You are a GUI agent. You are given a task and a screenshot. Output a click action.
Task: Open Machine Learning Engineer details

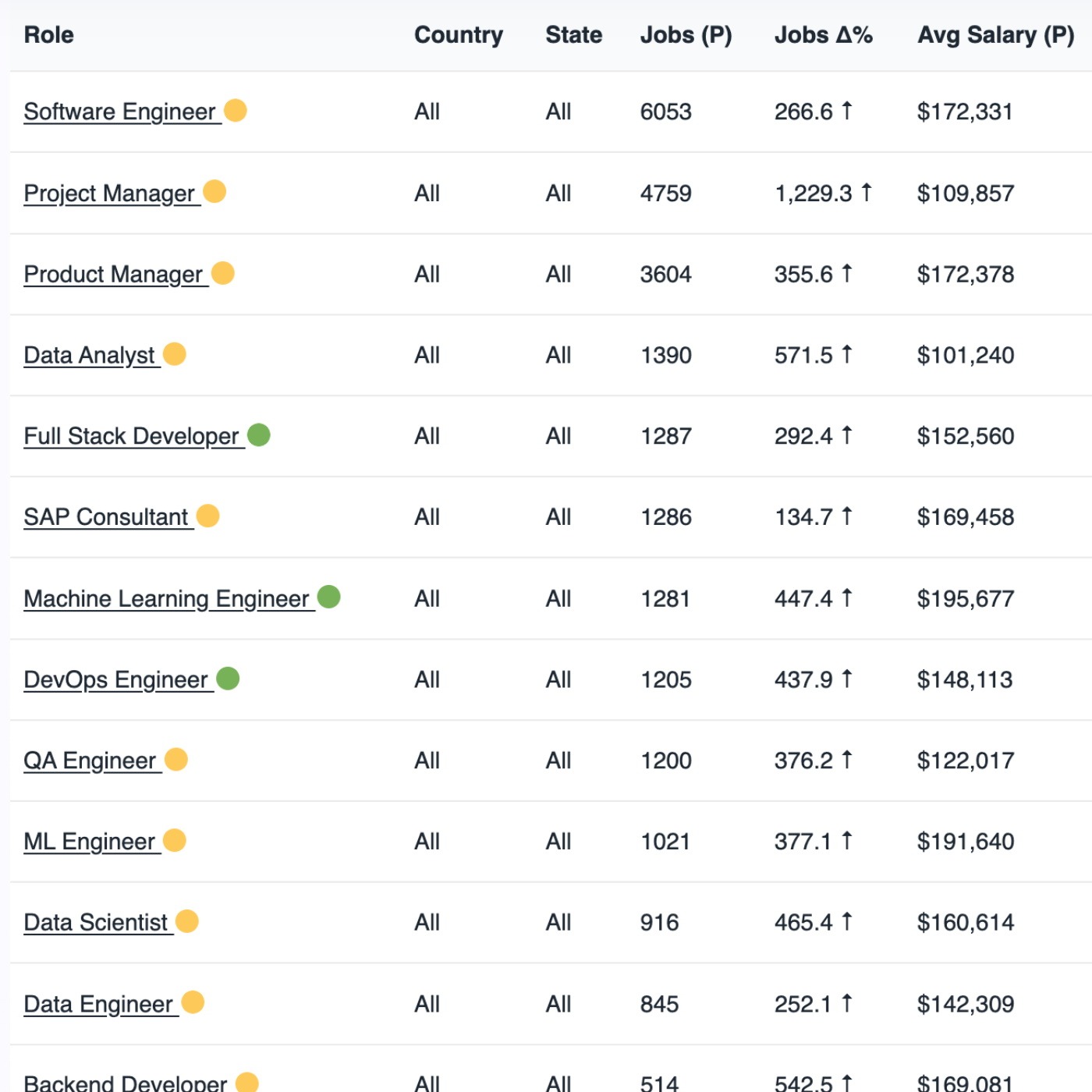[167, 598]
